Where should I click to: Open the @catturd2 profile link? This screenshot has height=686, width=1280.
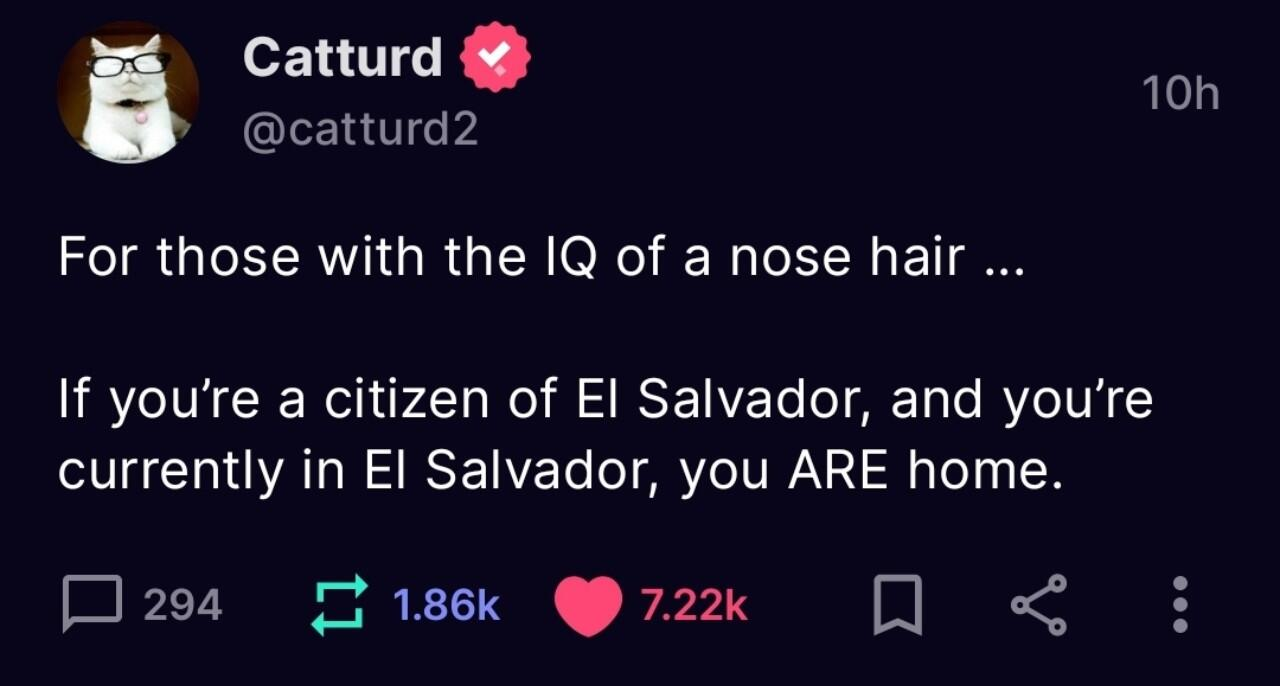(360, 128)
